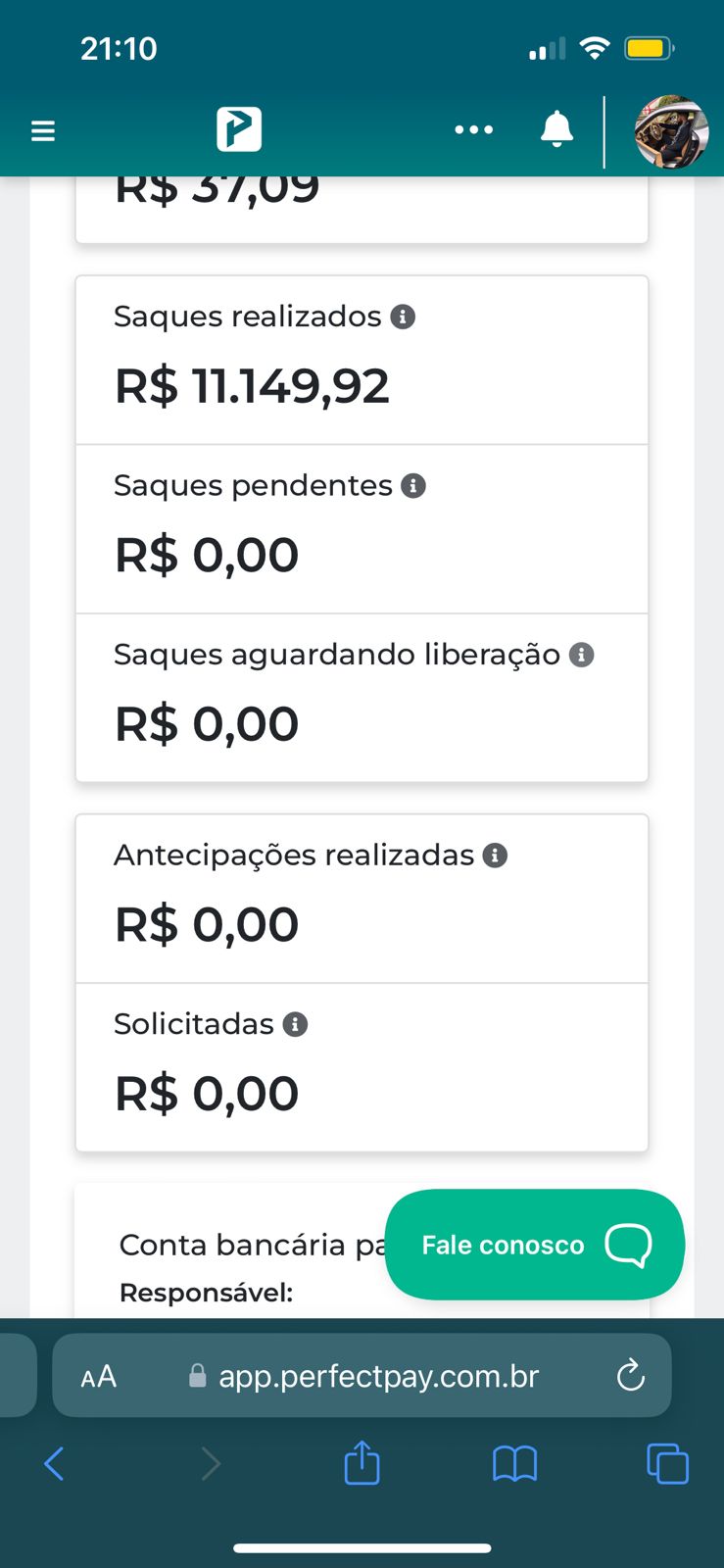Show info tooltip for Solicitadas
Image resolution: width=724 pixels, height=1568 pixels.
(x=294, y=1023)
